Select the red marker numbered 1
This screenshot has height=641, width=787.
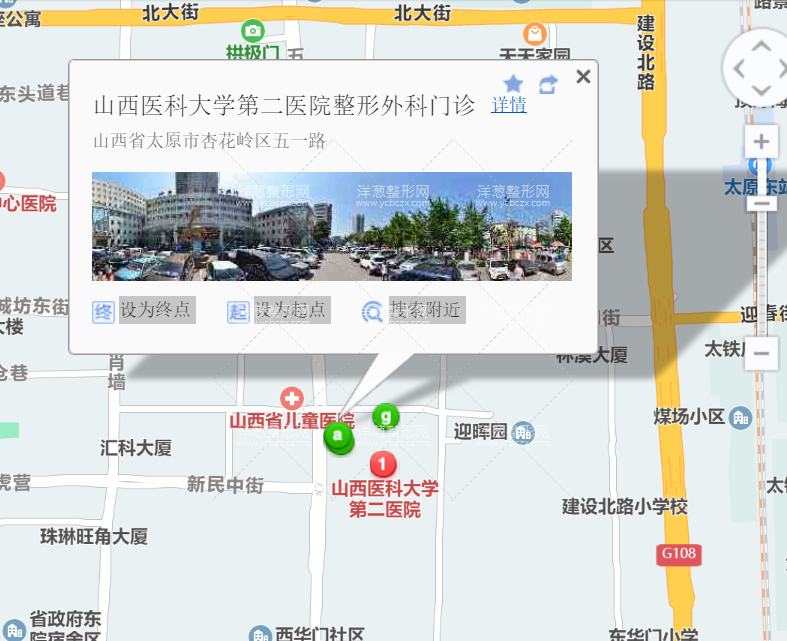coord(383,465)
